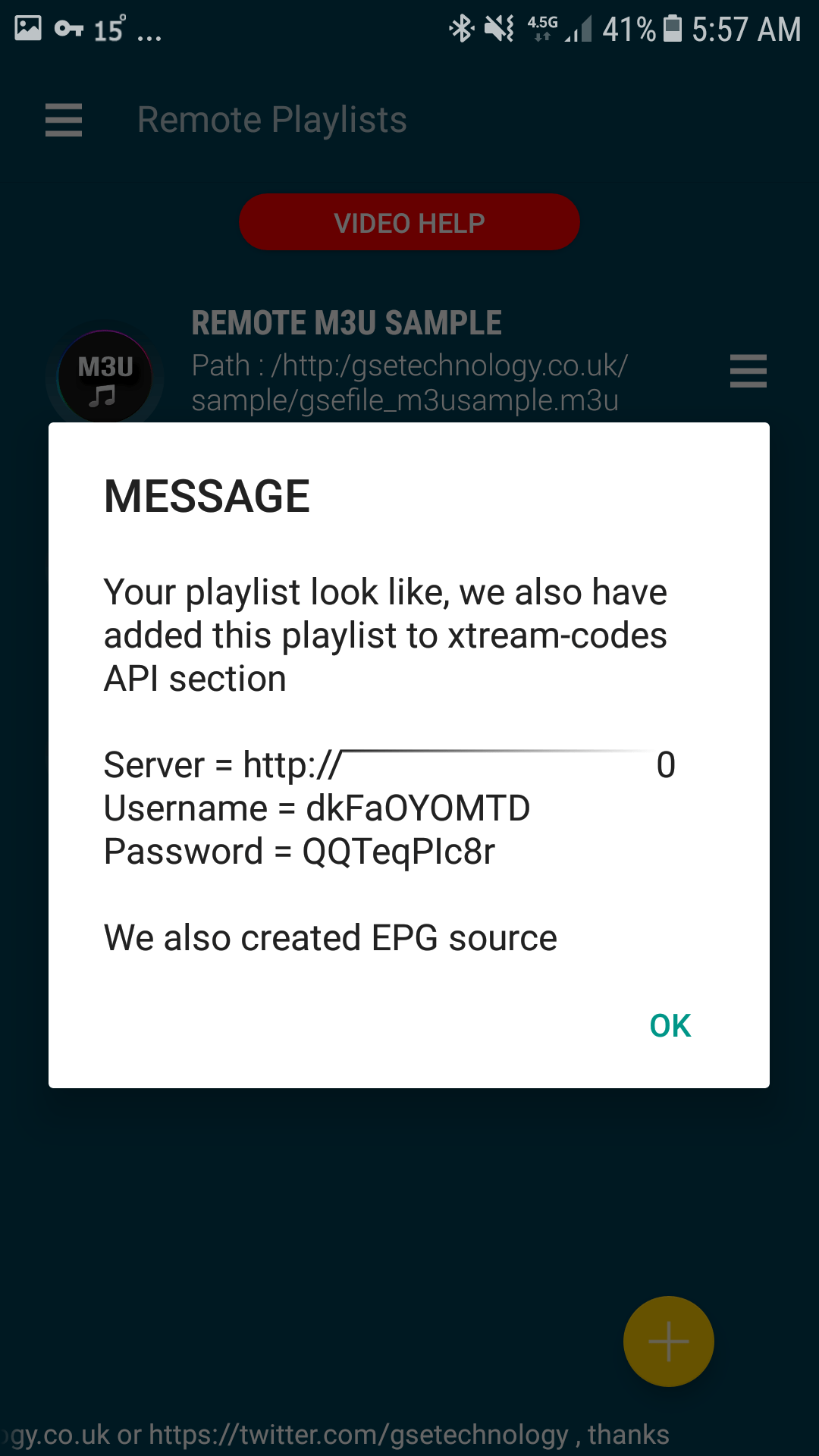
Task: Add a new remote playlist
Action: [668, 1341]
